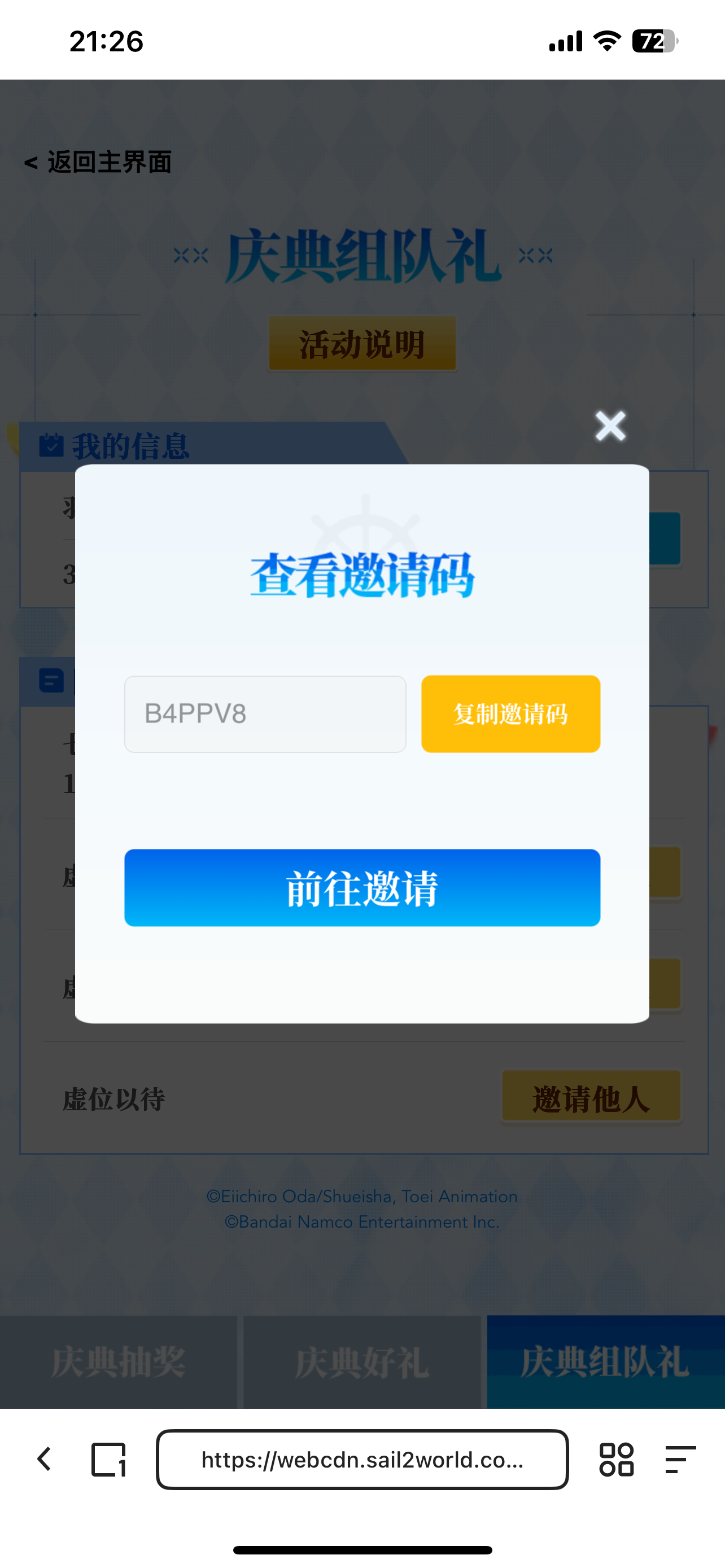
Task: Close the invite code dialog
Action: [610, 426]
